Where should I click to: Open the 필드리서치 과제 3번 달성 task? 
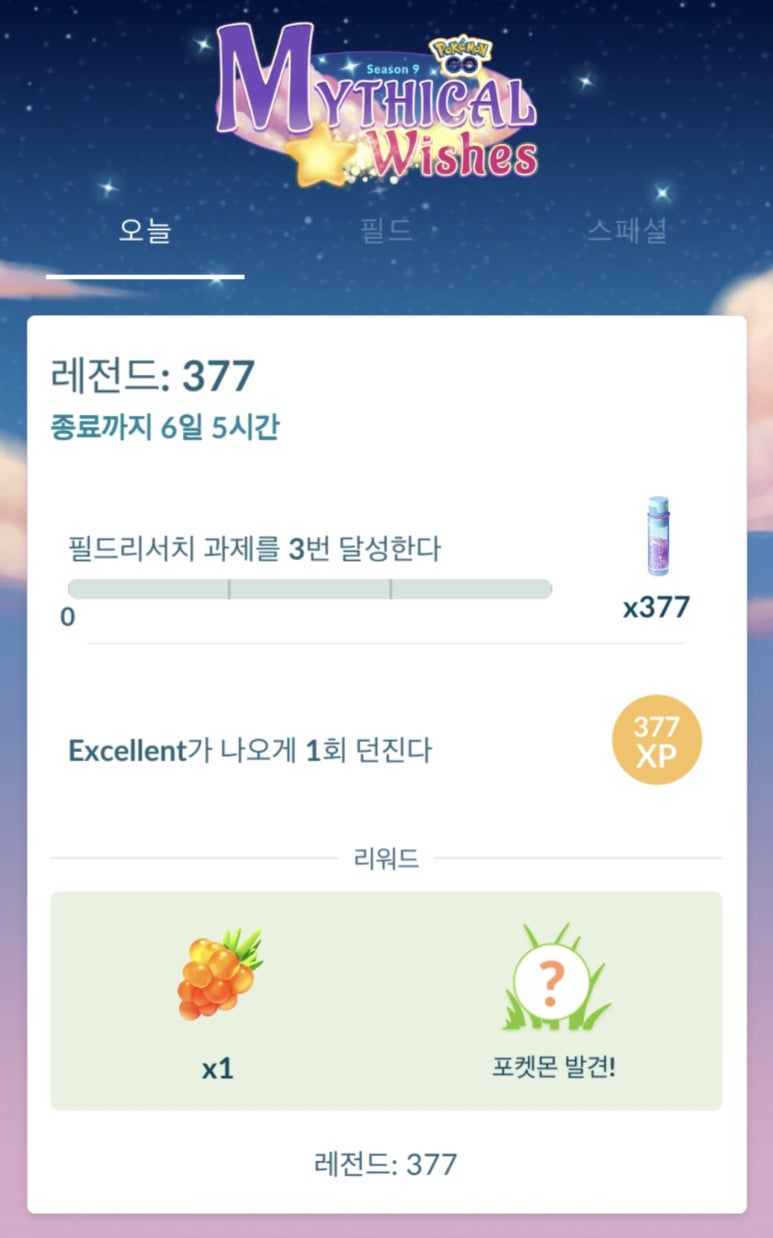coord(254,550)
